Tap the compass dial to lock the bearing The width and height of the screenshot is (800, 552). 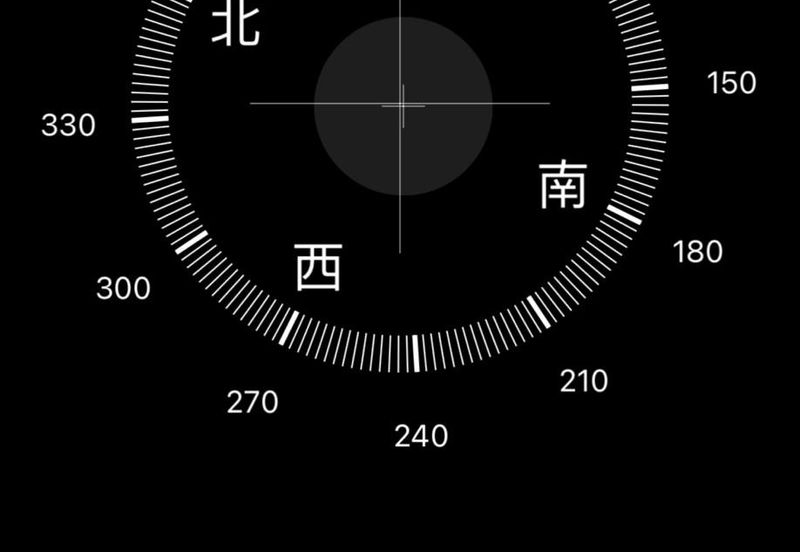click(x=400, y=104)
